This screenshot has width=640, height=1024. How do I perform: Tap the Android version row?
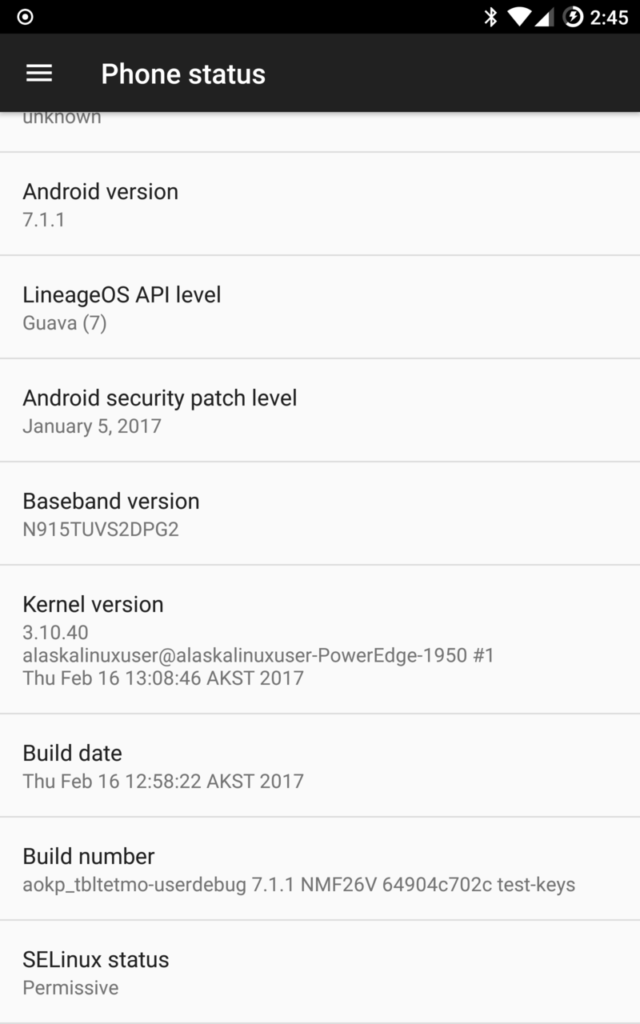320,204
